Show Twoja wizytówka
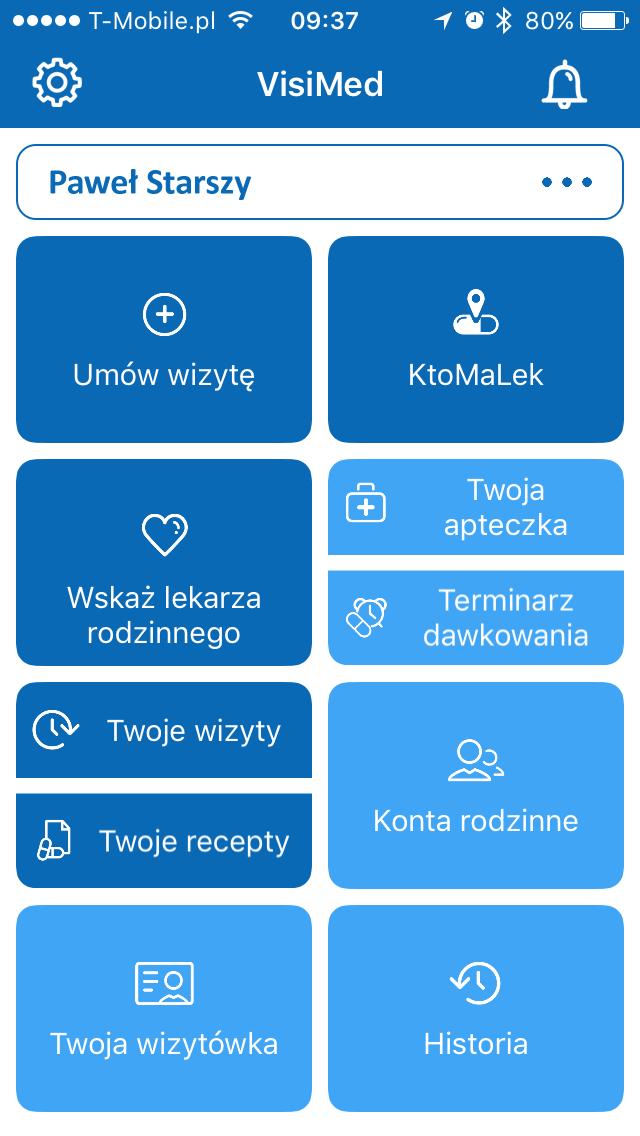Image resolution: width=640 pixels, height=1136 pixels. [164, 1008]
